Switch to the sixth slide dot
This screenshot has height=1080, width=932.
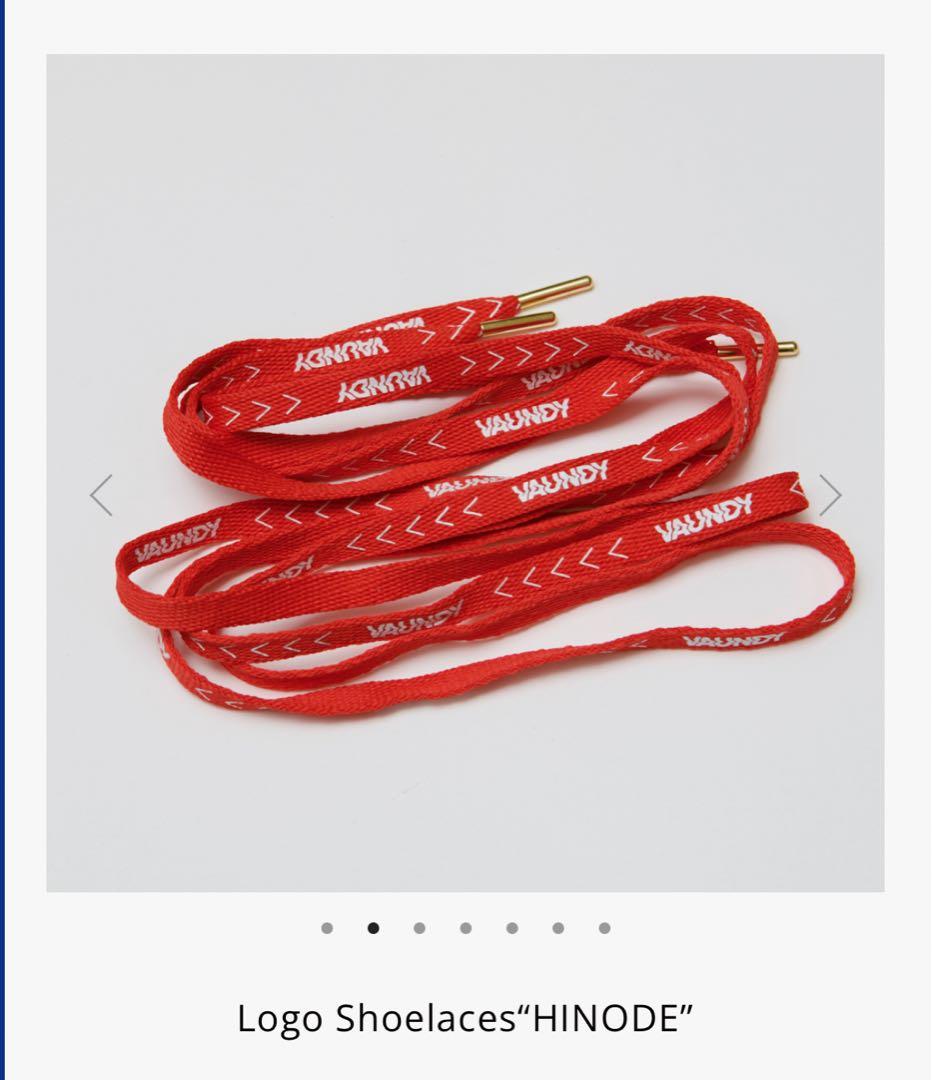pyautogui.click(x=560, y=928)
